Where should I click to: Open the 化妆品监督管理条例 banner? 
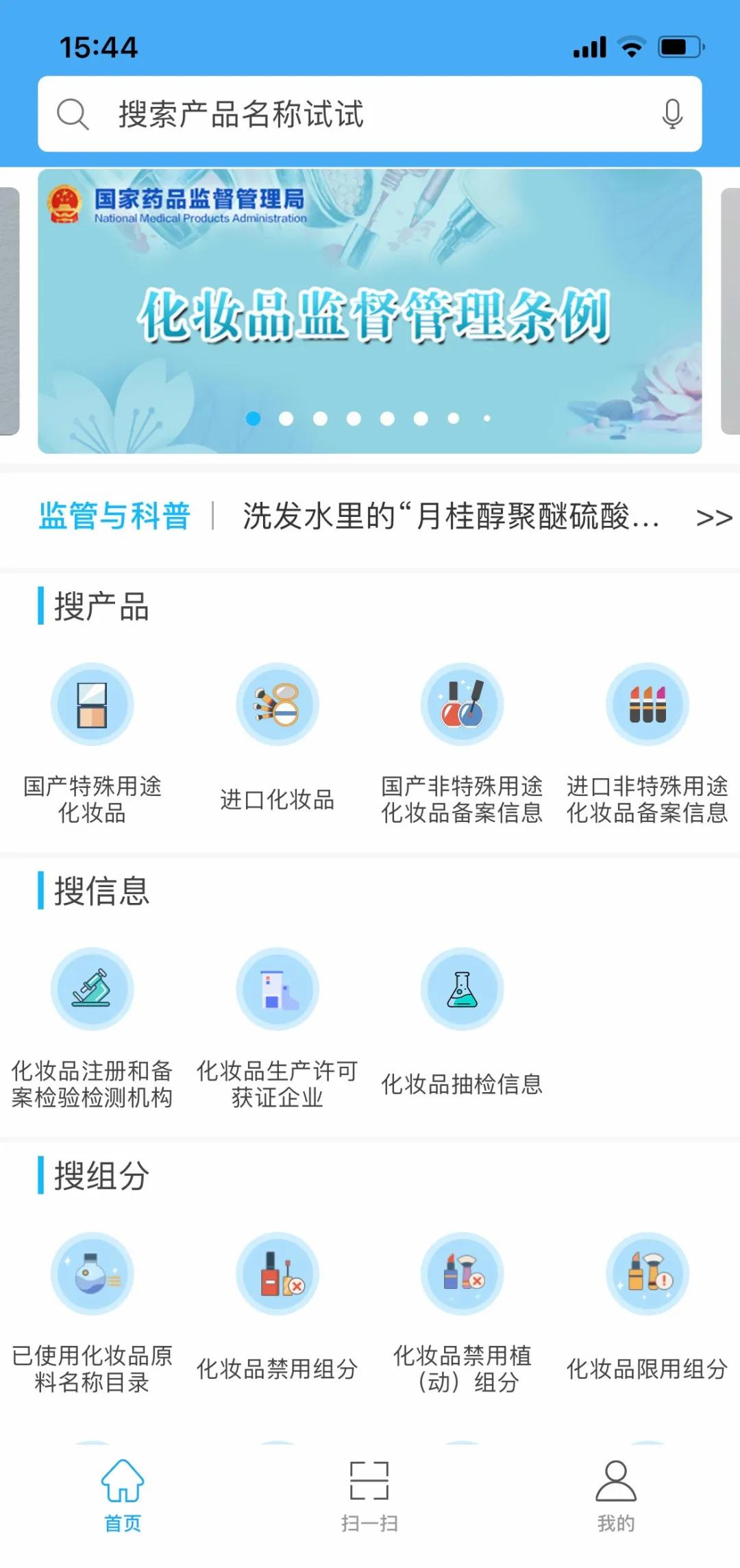pos(370,312)
